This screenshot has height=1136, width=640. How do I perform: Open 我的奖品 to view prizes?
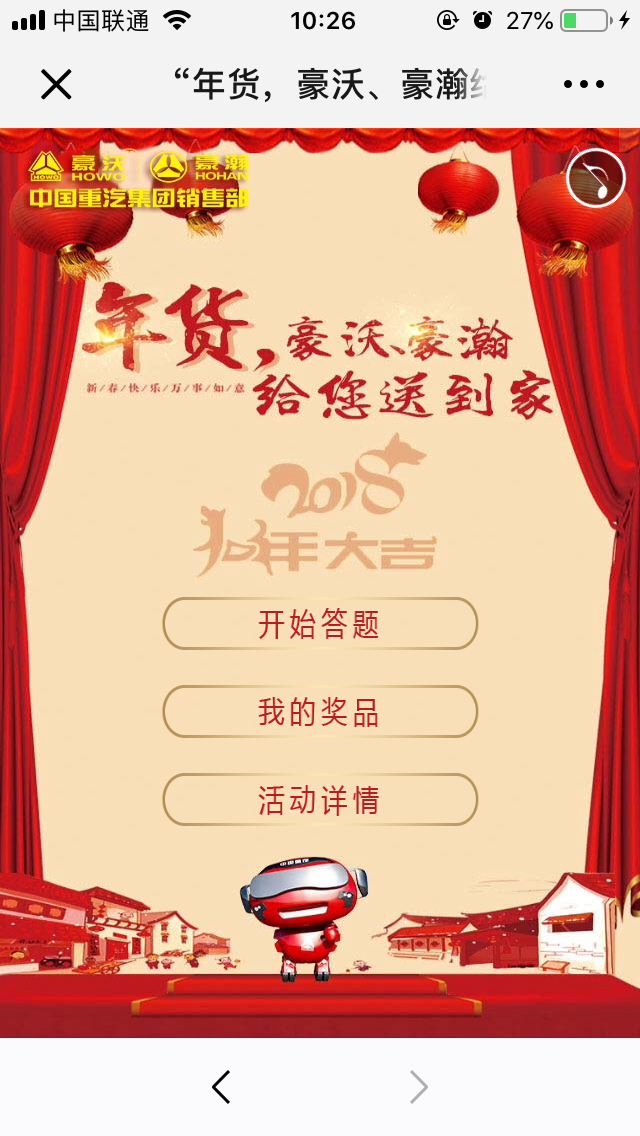[x=320, y=712]
